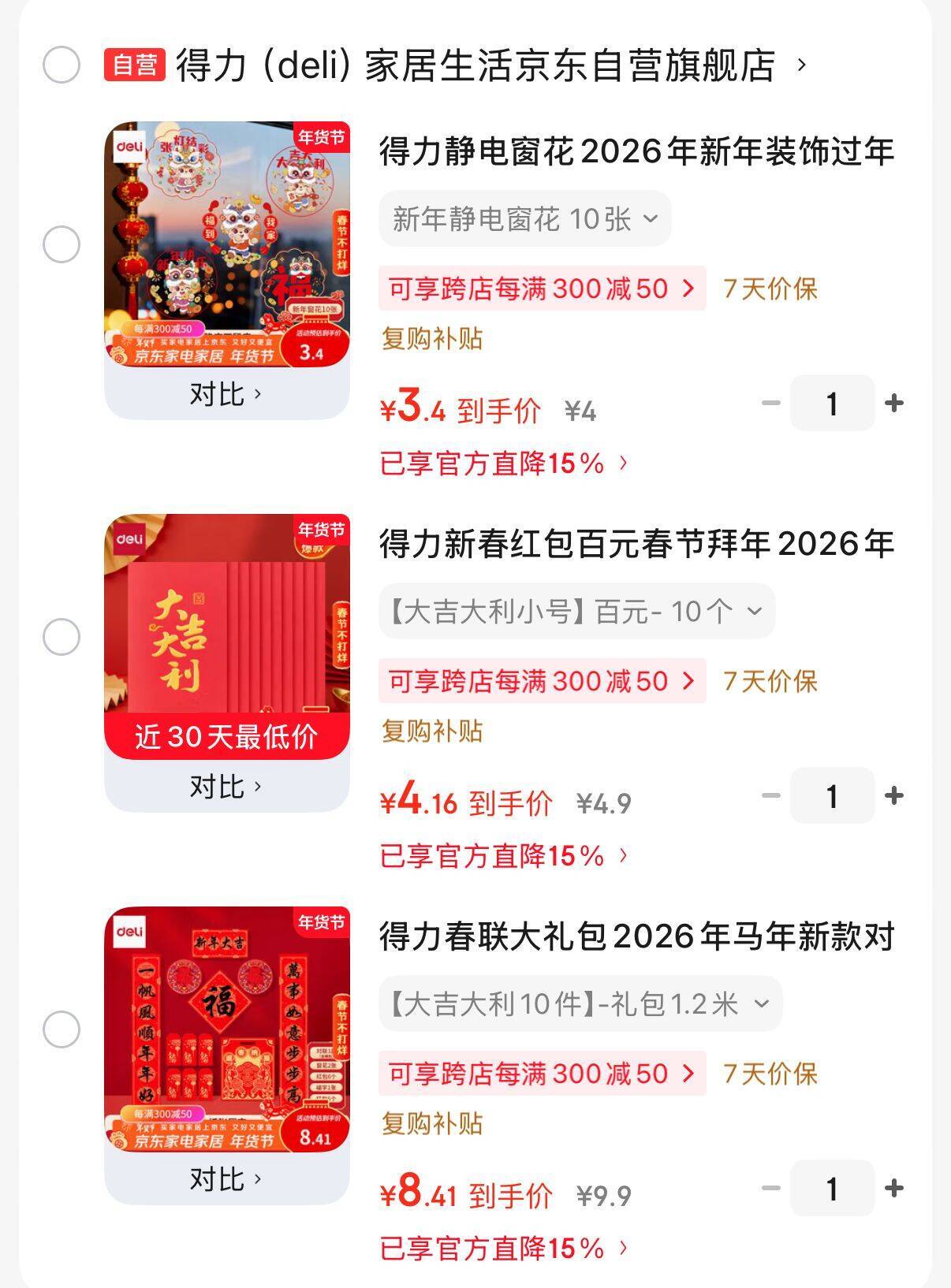Compare the 得力静电窗花 product
Viewport: 951px width, 1288px height.
[226, 393]
